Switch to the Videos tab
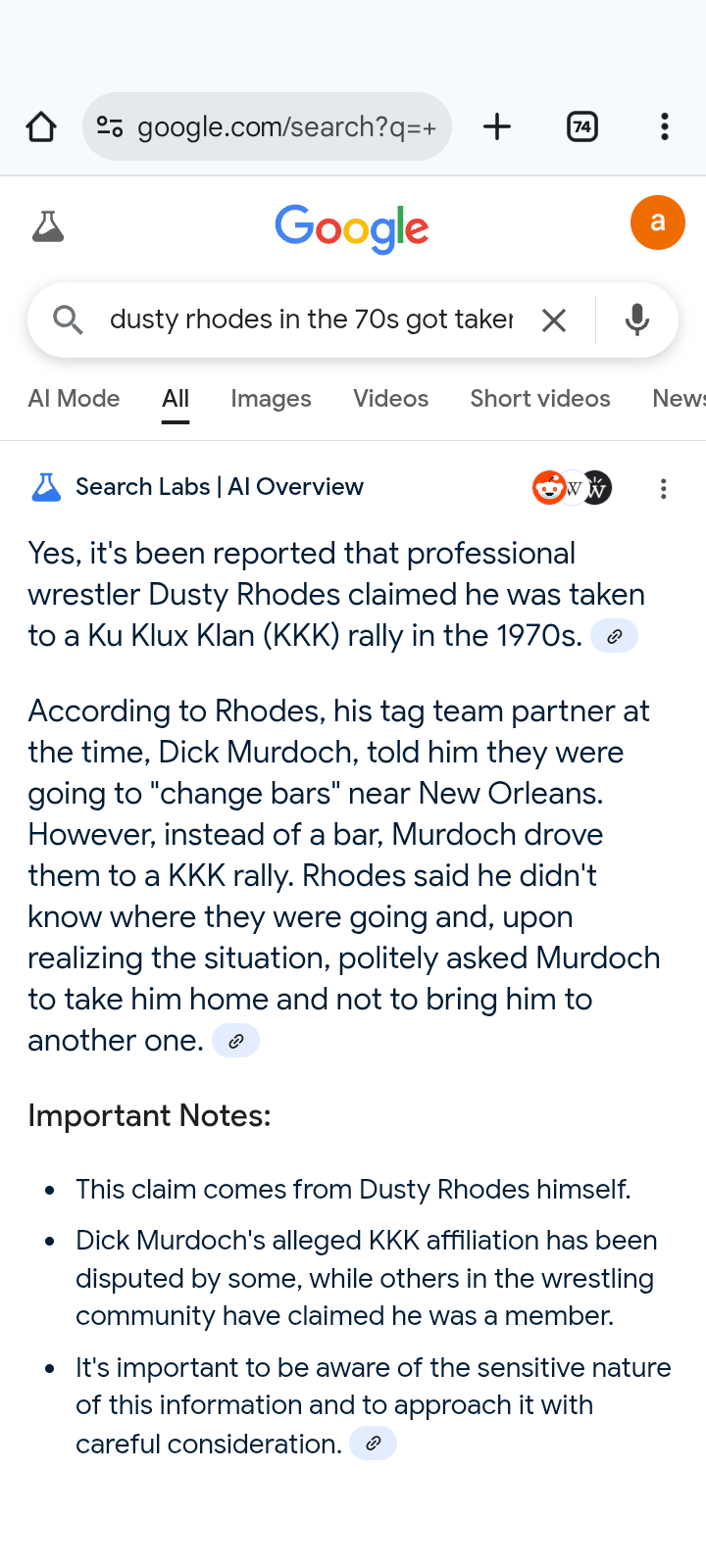This screenshot has height=1568, width=706. [390, 399]
